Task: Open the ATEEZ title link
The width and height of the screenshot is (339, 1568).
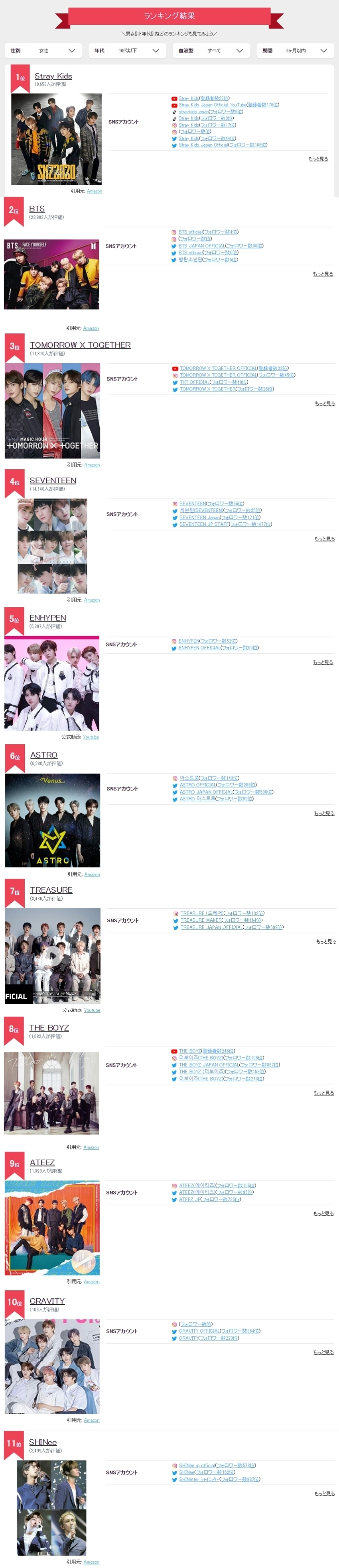Action: tap(42, 1162)
